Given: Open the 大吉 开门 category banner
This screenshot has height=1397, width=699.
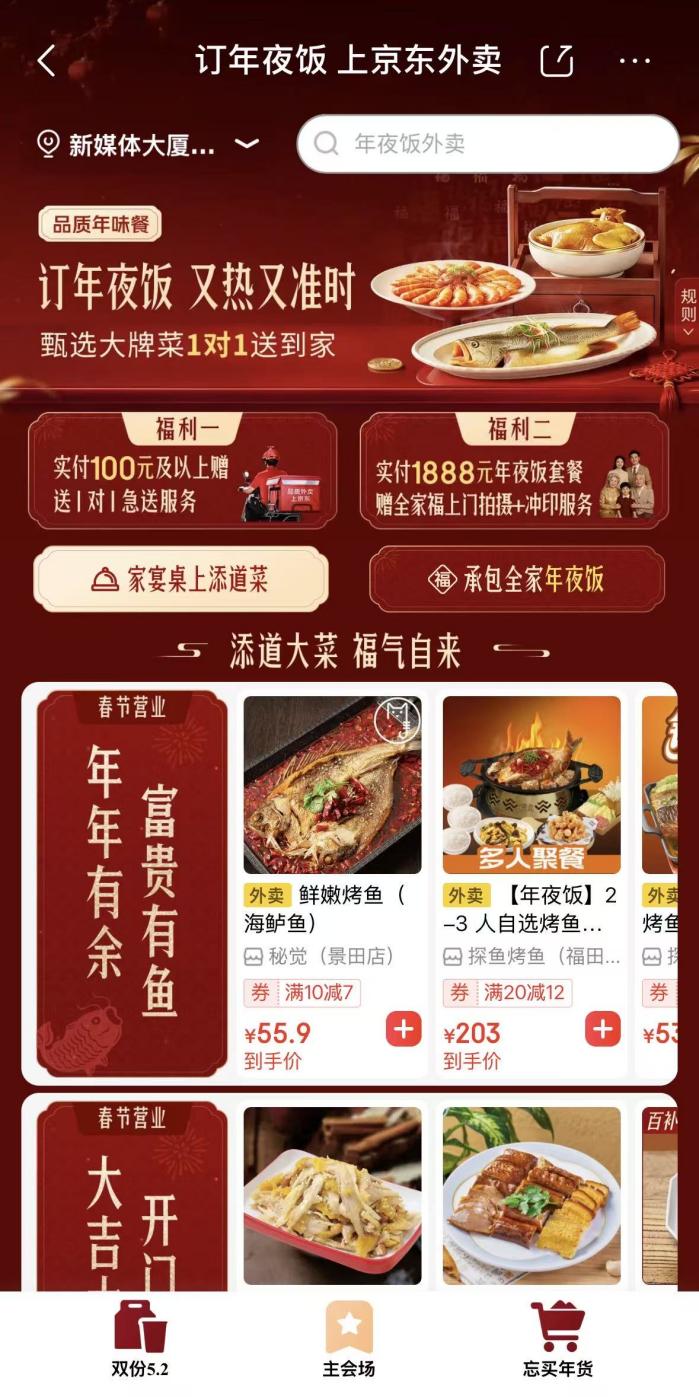Looking at the screenshot, I should pyautogui.click(x=132, y=1195).
